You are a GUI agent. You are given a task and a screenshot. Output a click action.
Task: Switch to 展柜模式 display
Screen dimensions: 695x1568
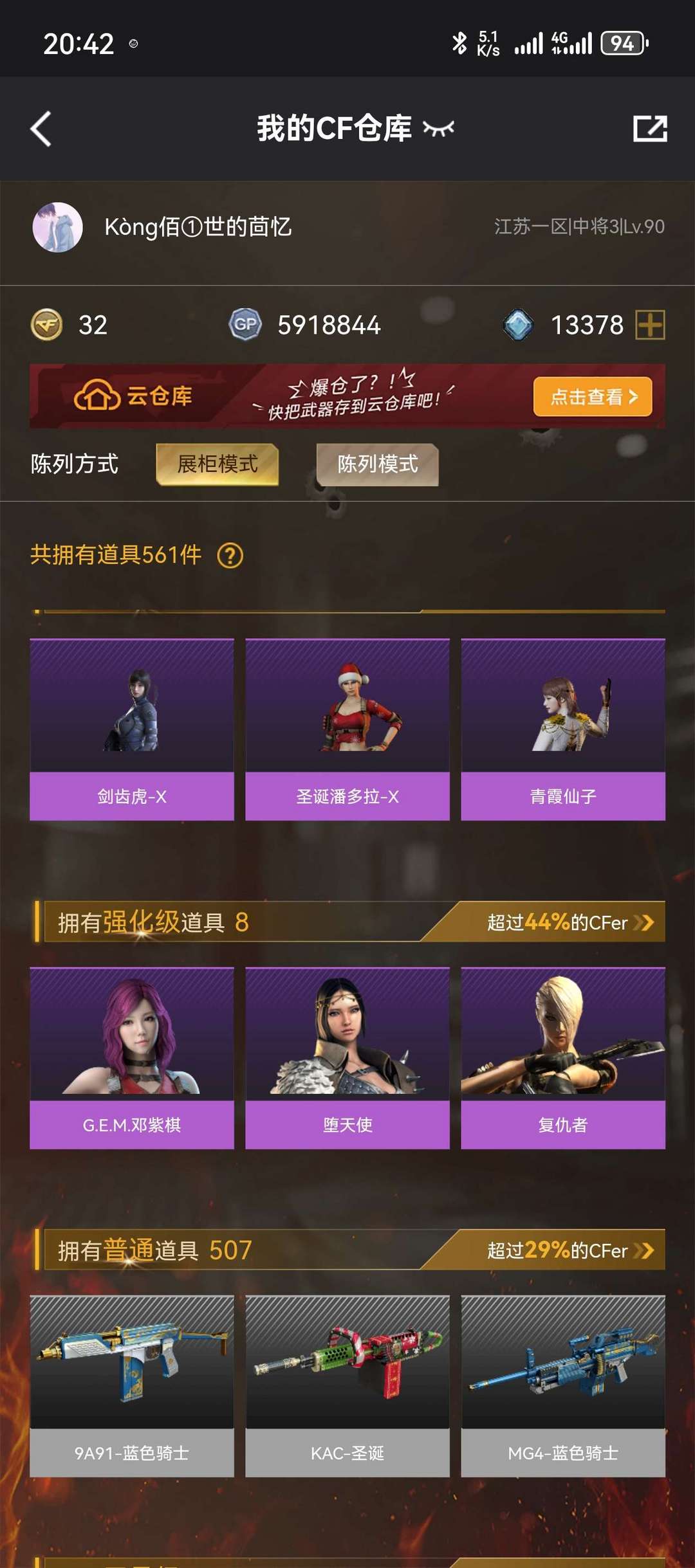[218, 464]
